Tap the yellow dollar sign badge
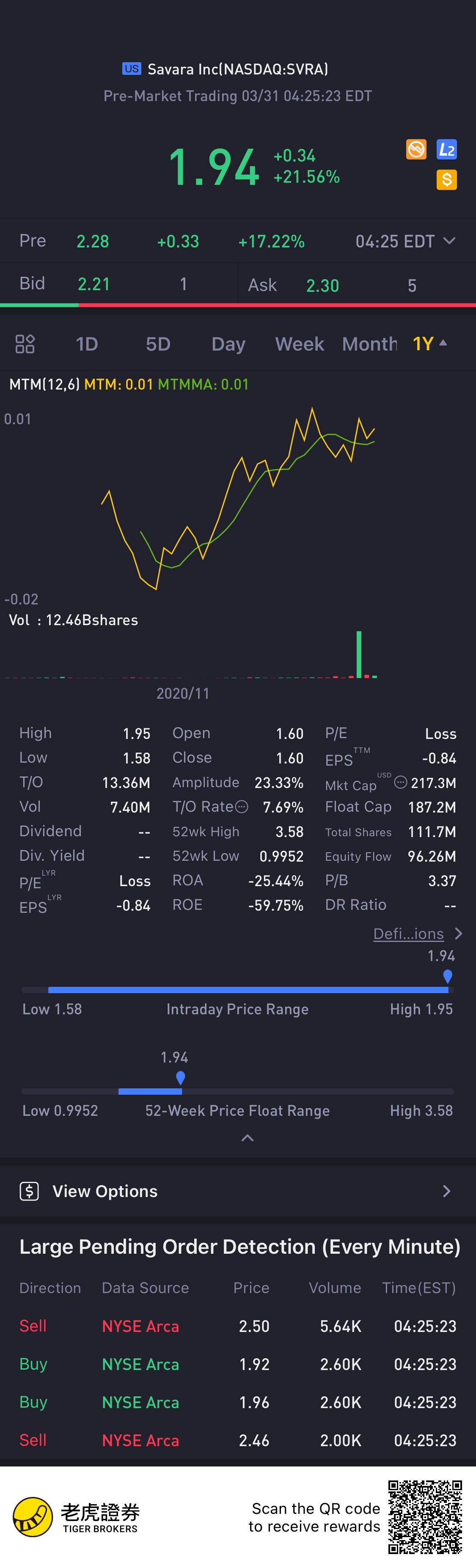 tap(447, 180)
